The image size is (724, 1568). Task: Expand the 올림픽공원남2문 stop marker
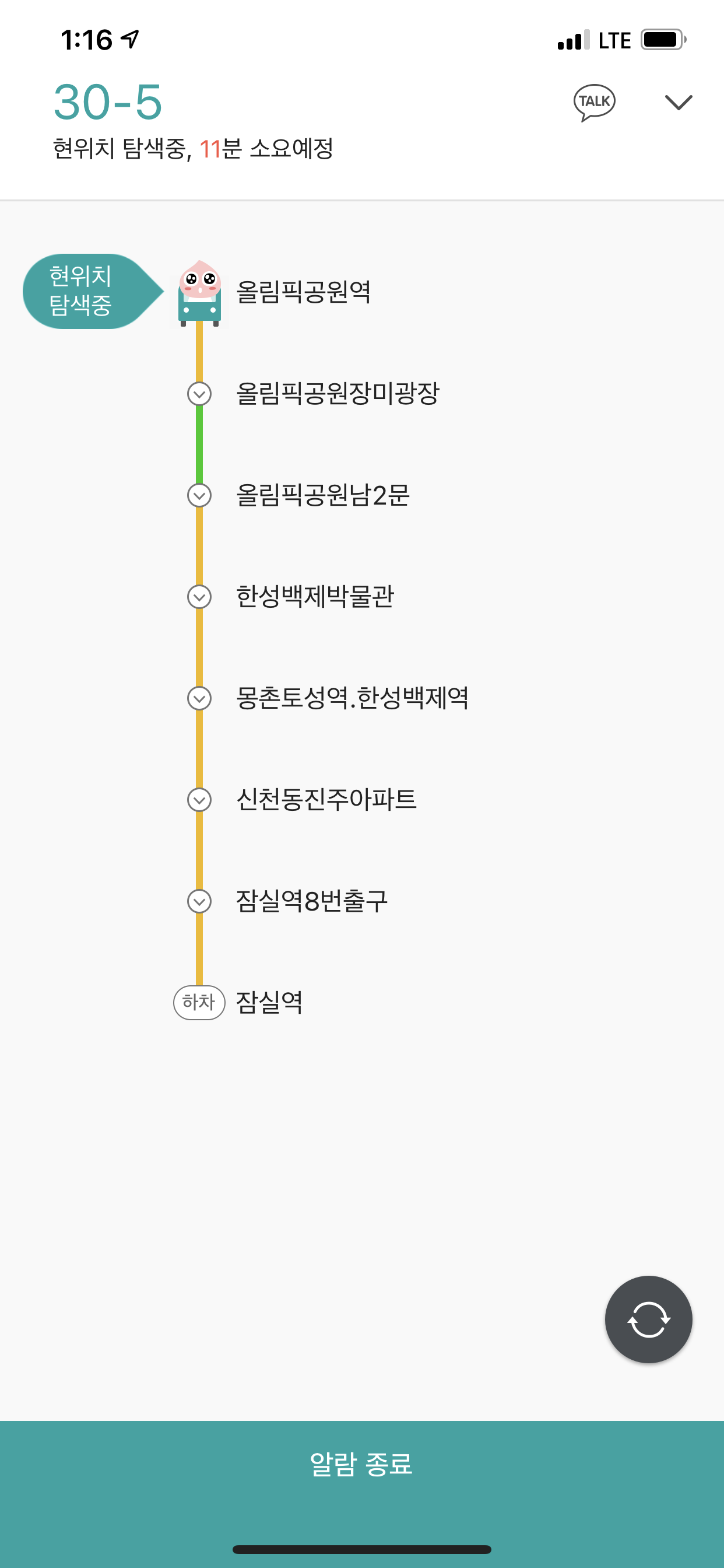click(x=199, y=495)
